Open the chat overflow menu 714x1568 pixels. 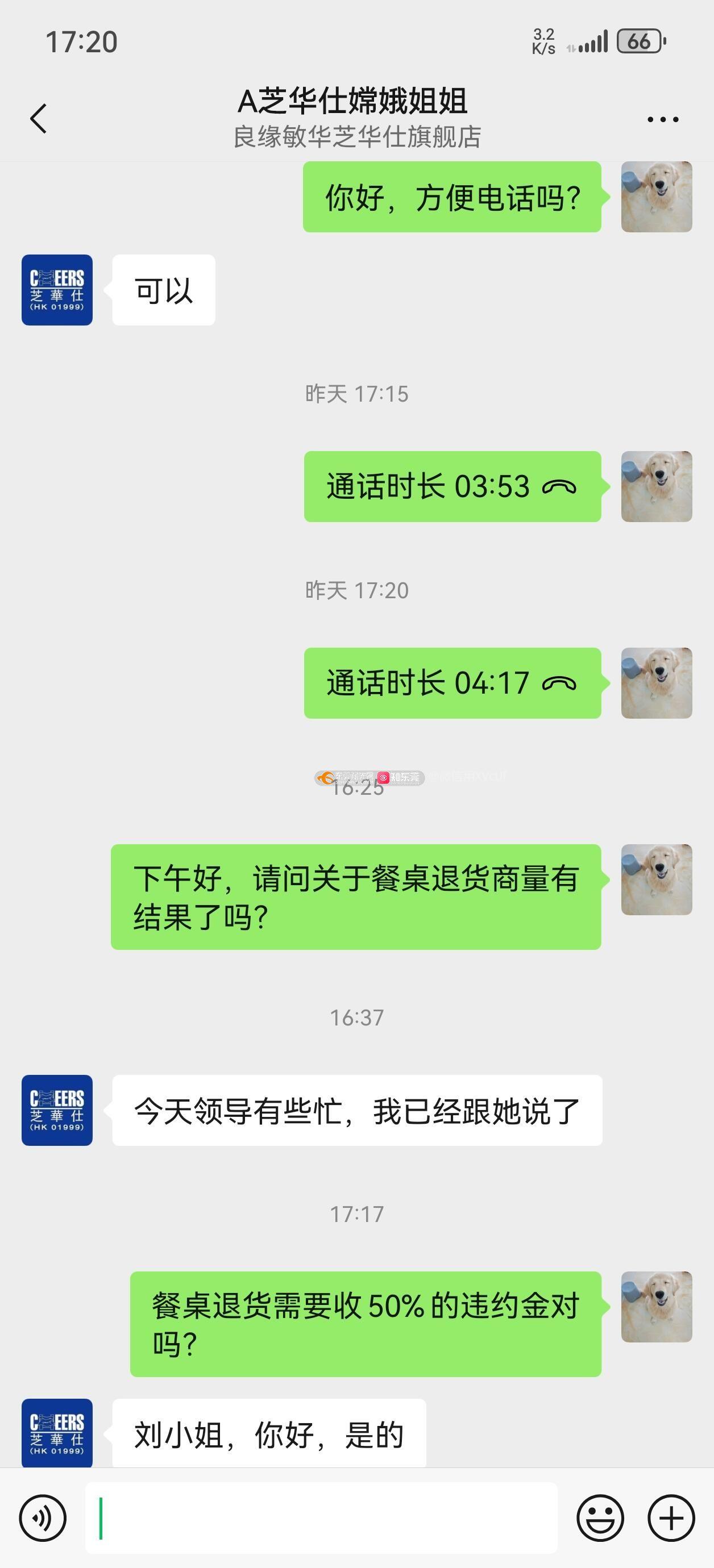tap(663, 119)
